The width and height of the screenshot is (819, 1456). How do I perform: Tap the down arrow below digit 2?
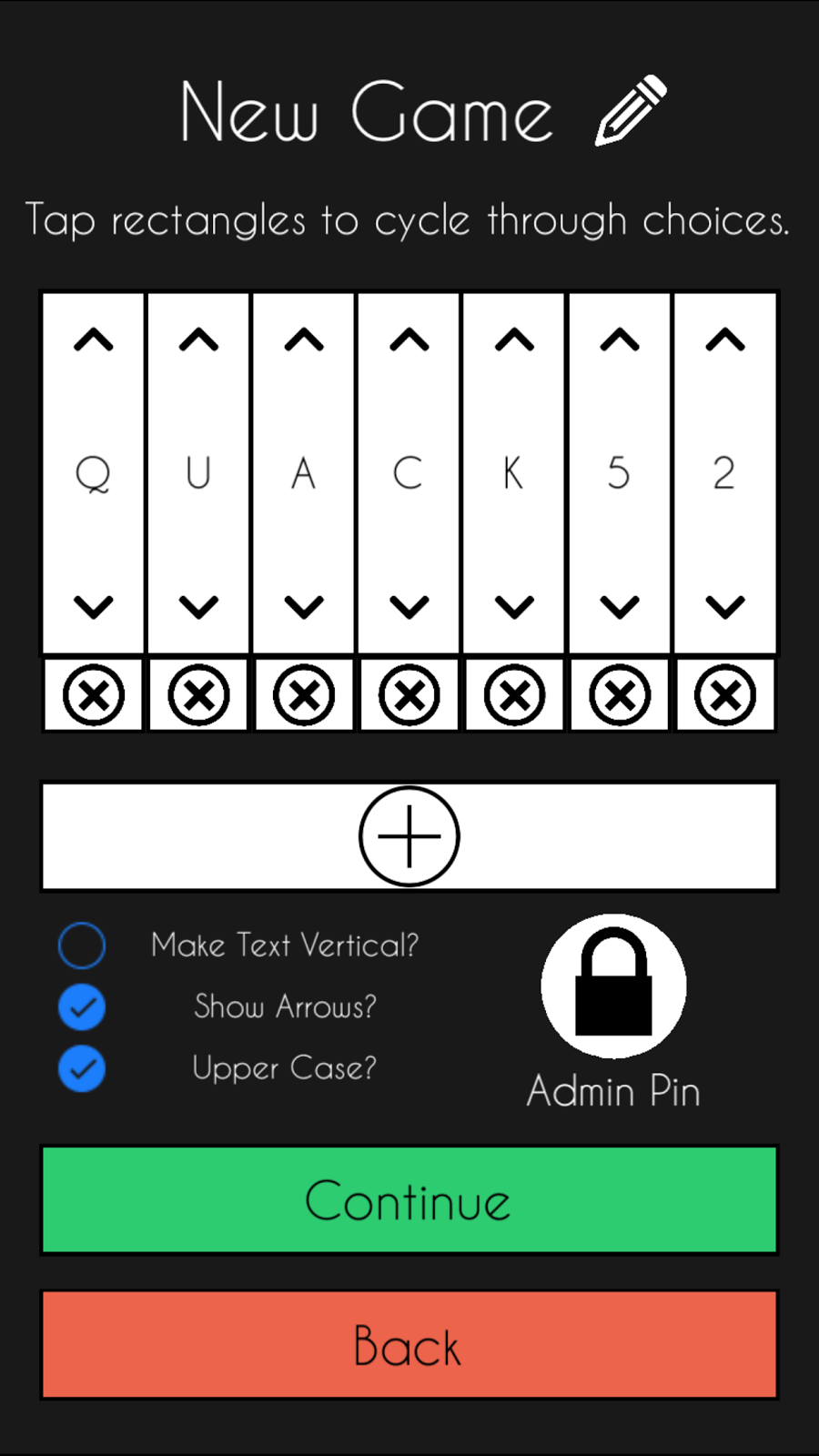725,606
